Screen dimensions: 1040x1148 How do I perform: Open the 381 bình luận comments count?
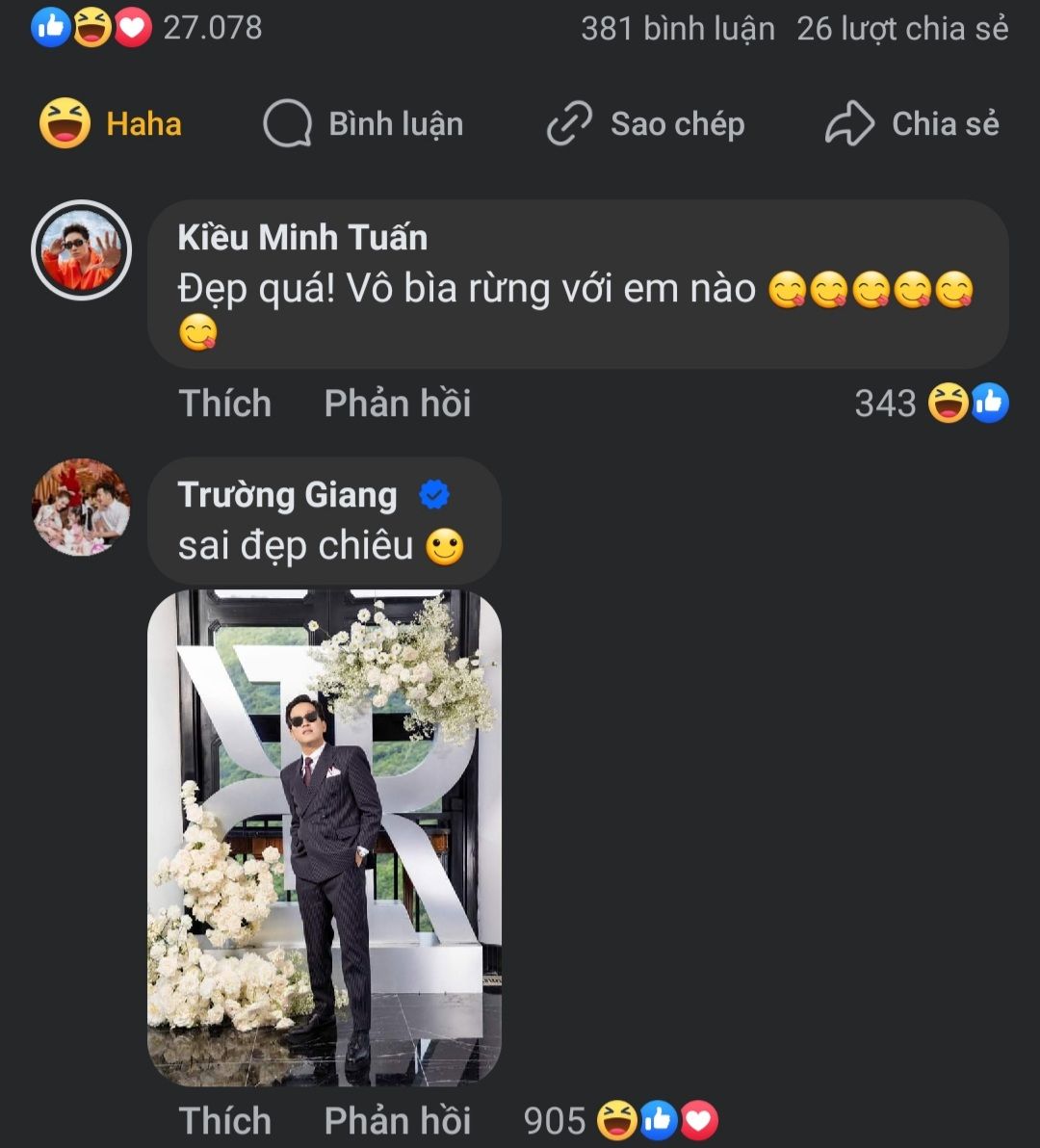pyautogui.click(x=677, y=29)
